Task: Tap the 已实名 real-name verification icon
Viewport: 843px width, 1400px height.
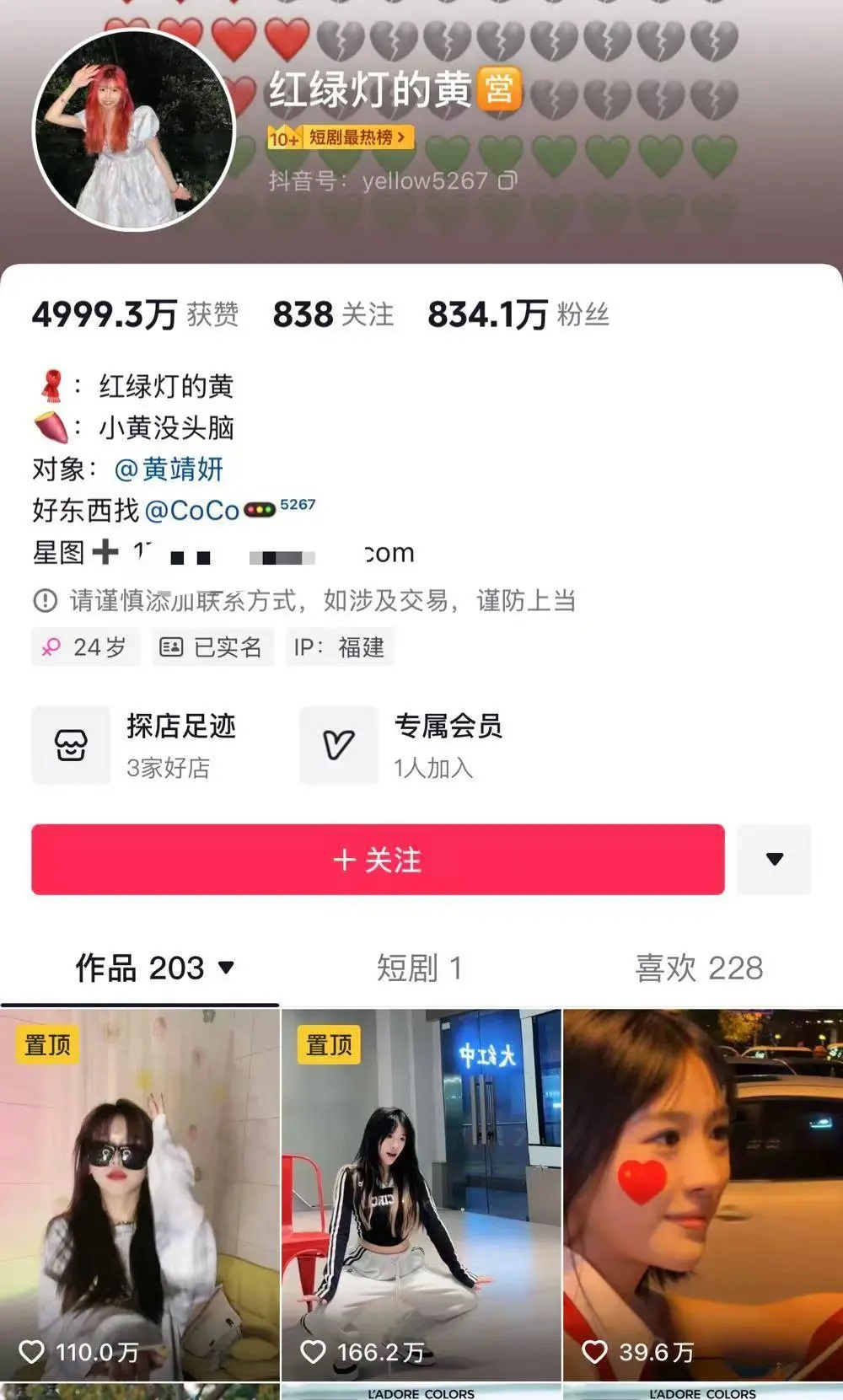Action: click(171, 646)
